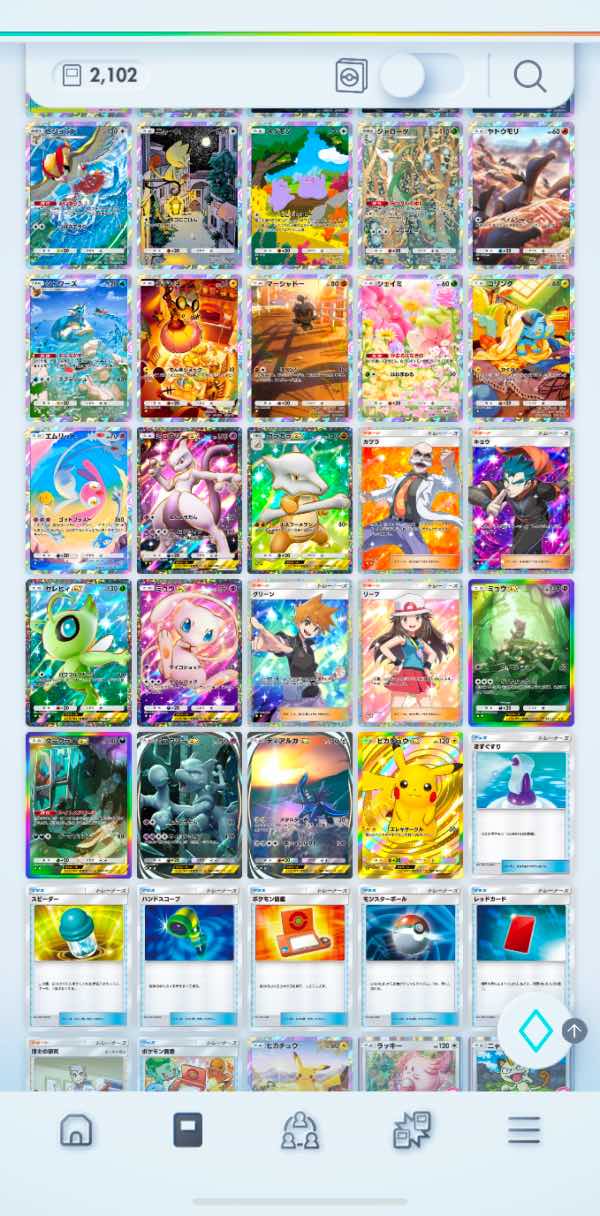Select the Monster Ball item card
This screenshot has height=1216, width=600.
pos(410,955)
